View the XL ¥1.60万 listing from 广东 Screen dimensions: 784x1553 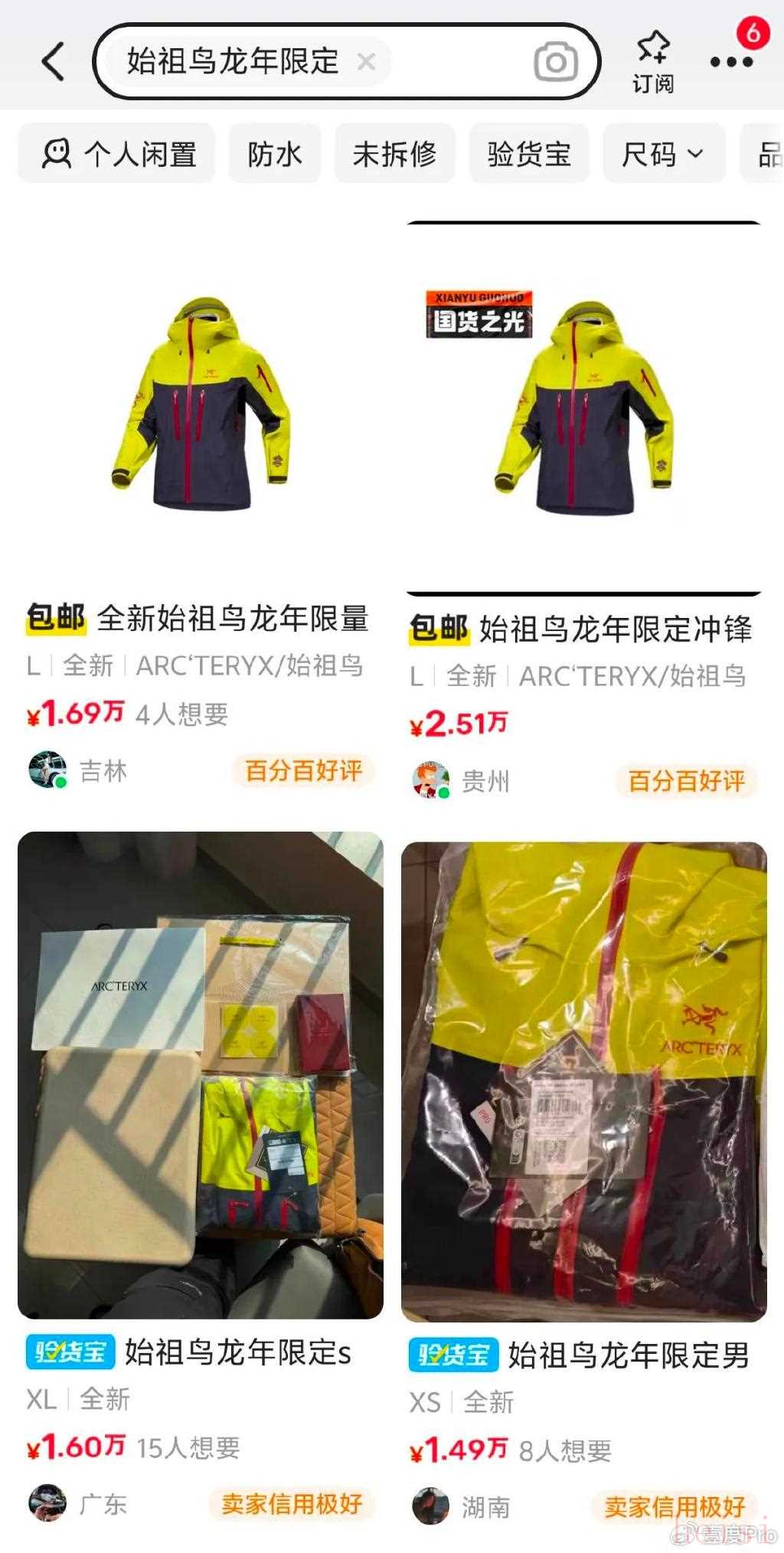(x=201, y=1072)
